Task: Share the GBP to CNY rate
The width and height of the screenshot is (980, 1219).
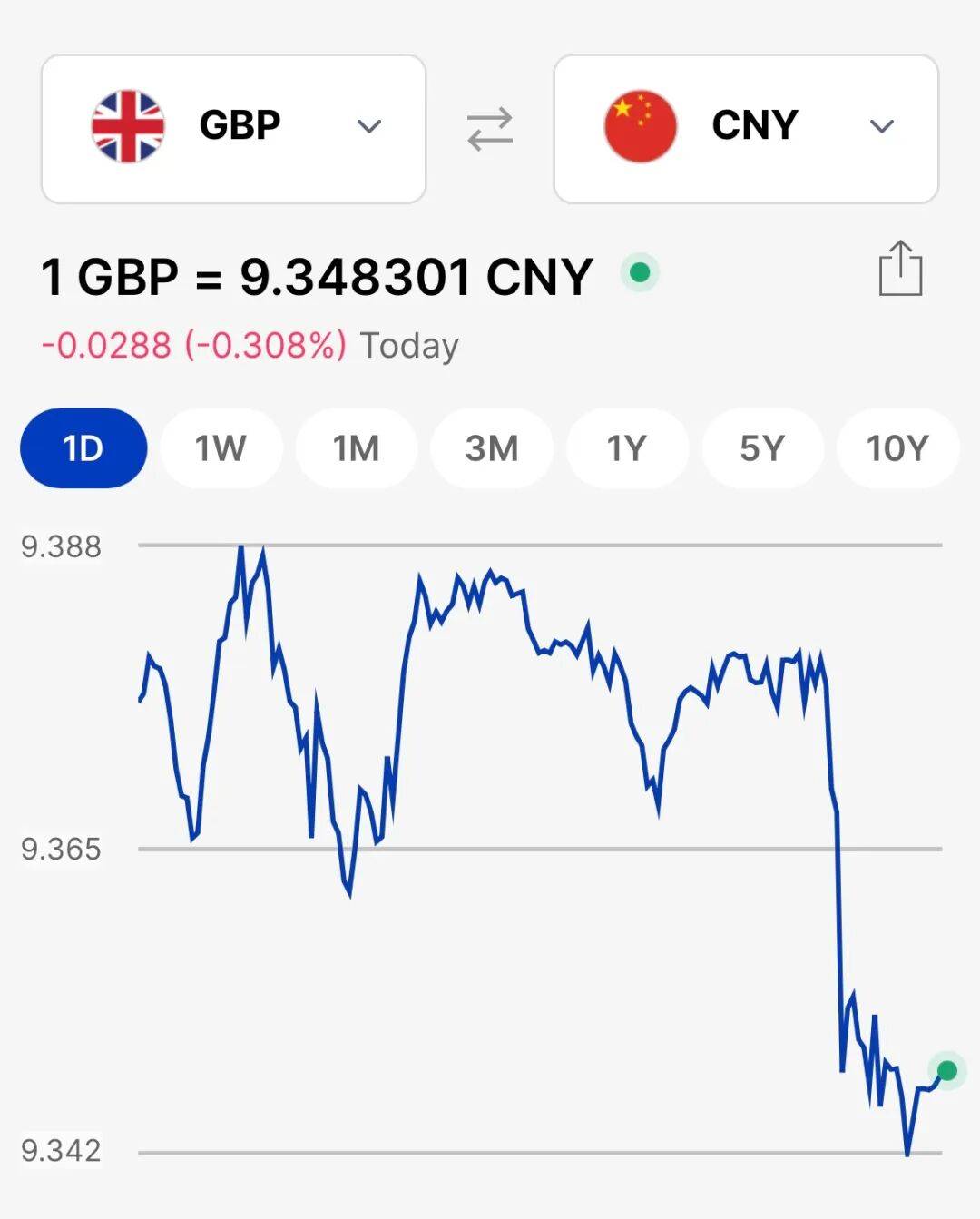Action: [x=900, y=270]
